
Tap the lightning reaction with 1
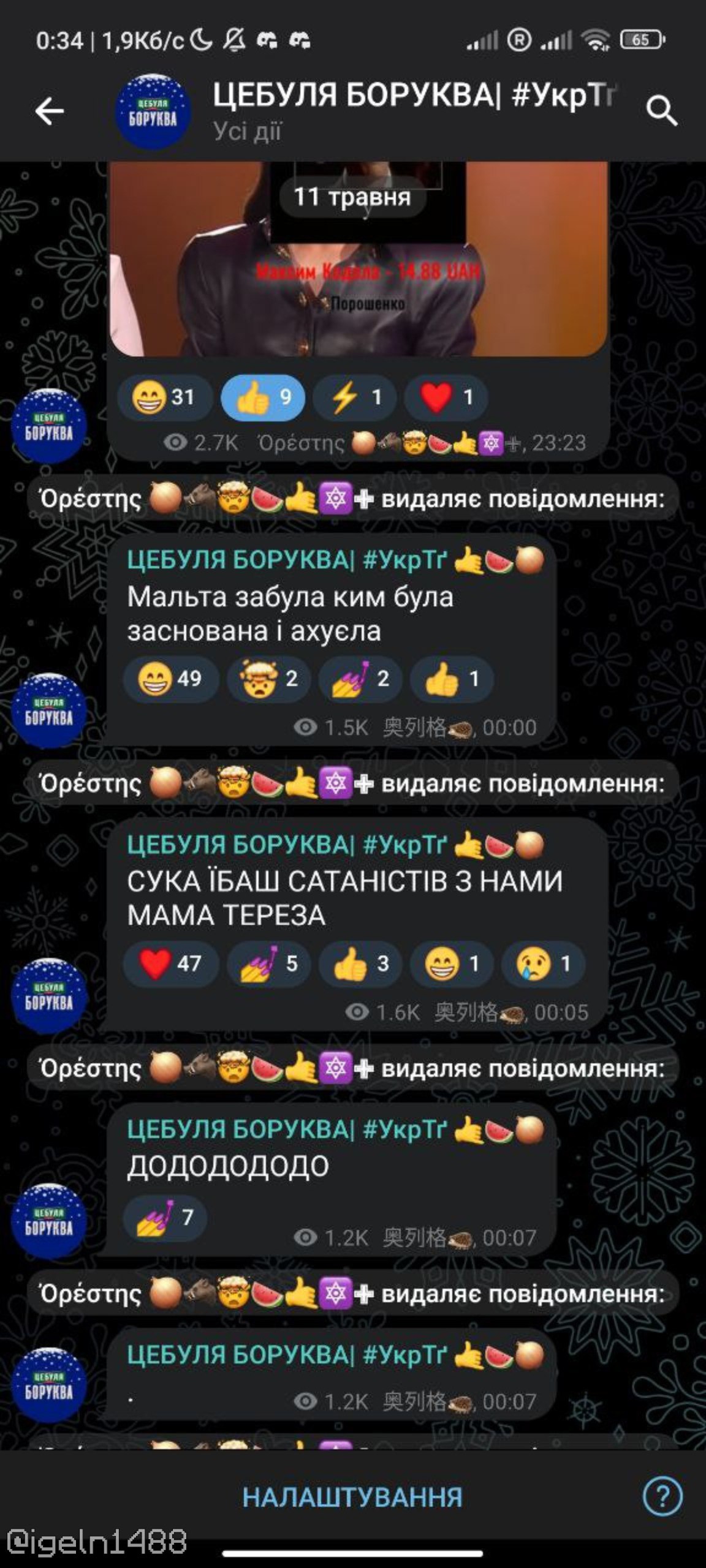pyautogui.click(x=354, y=398)
